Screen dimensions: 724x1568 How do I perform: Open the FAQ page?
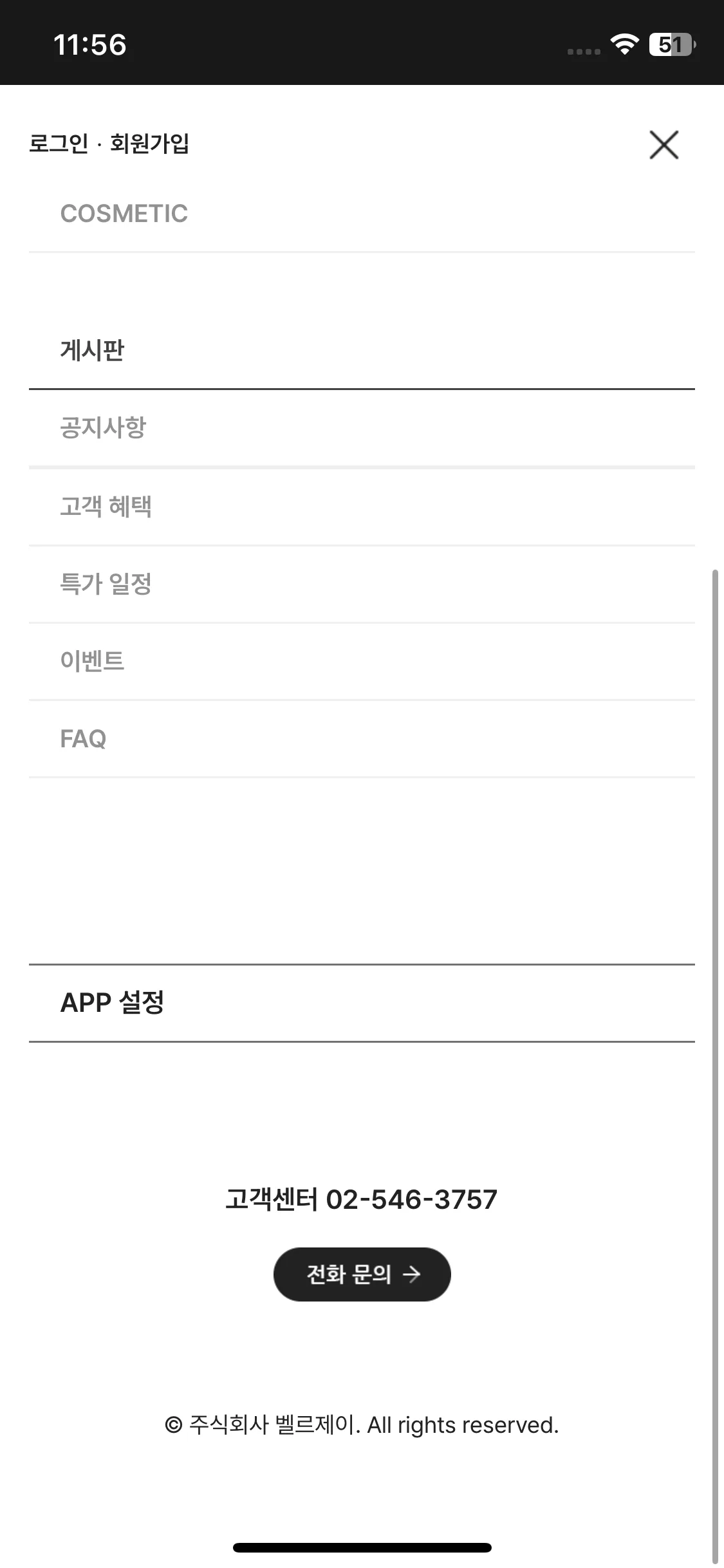coord(82,739)
